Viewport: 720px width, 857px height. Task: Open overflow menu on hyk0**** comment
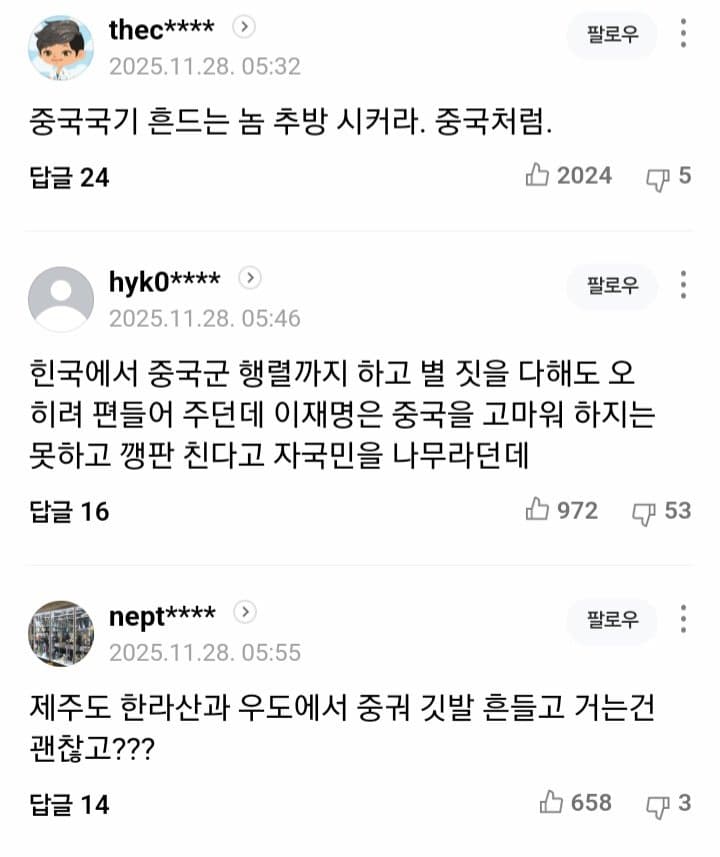point(683,285)
